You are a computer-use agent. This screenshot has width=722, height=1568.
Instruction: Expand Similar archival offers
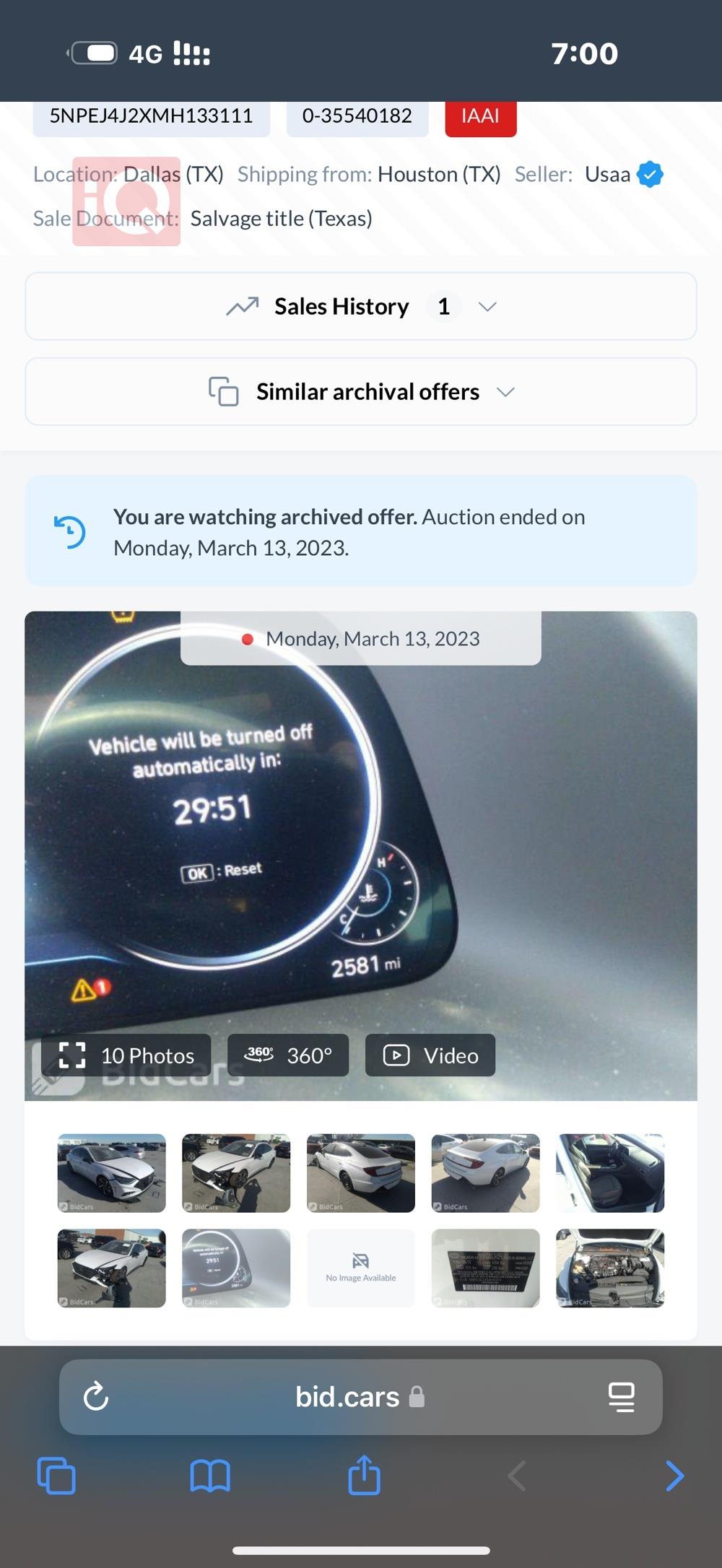(361, 391)
